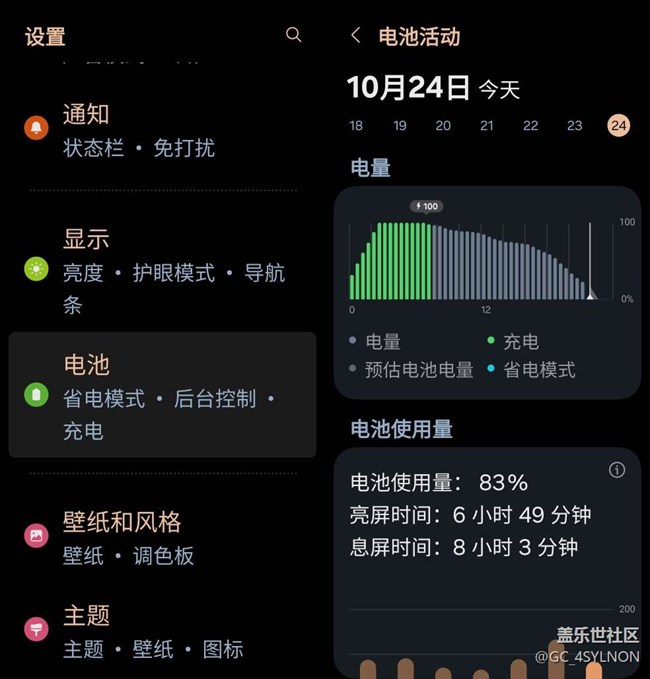The height and width of the screenshot is (679, 650).
Task: Select date 22
Action: click(x=531, y=125)
